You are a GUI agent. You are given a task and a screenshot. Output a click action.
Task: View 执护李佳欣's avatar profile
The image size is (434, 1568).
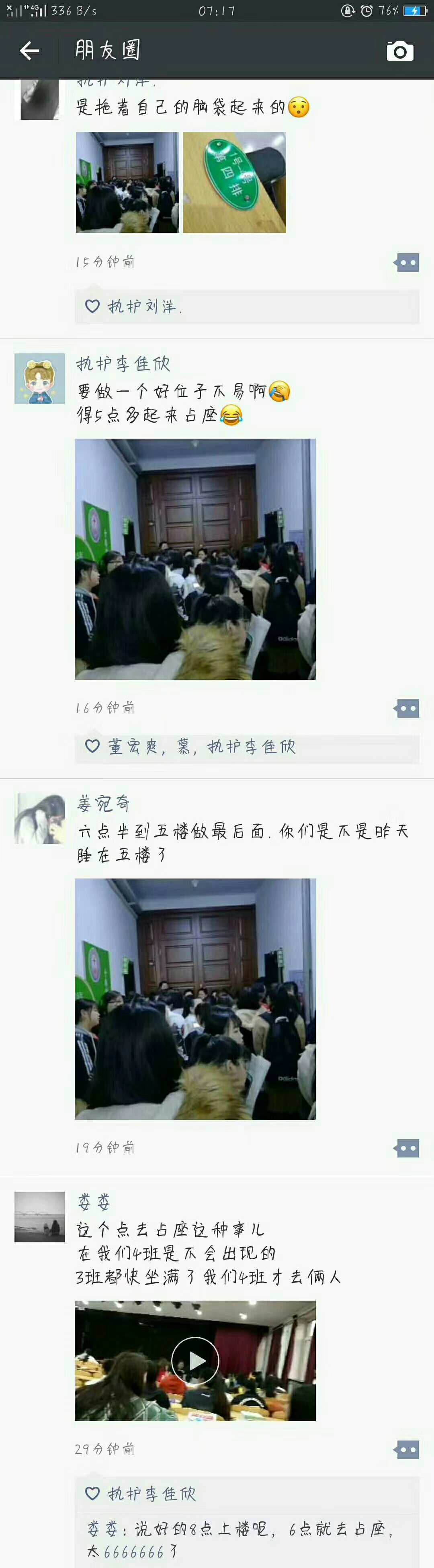tap(39, 379)
